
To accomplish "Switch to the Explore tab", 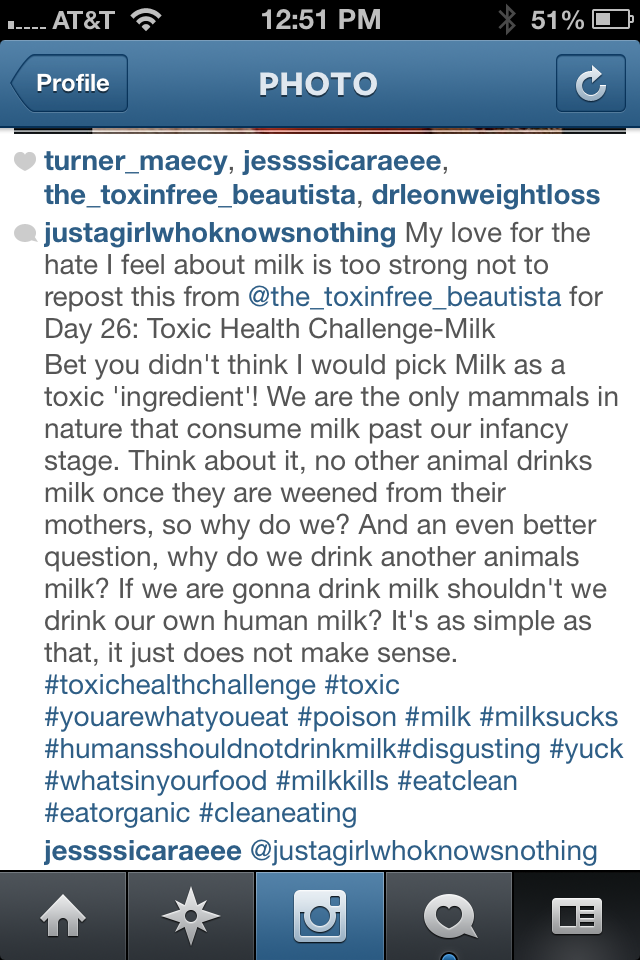I will click(192, 916).
